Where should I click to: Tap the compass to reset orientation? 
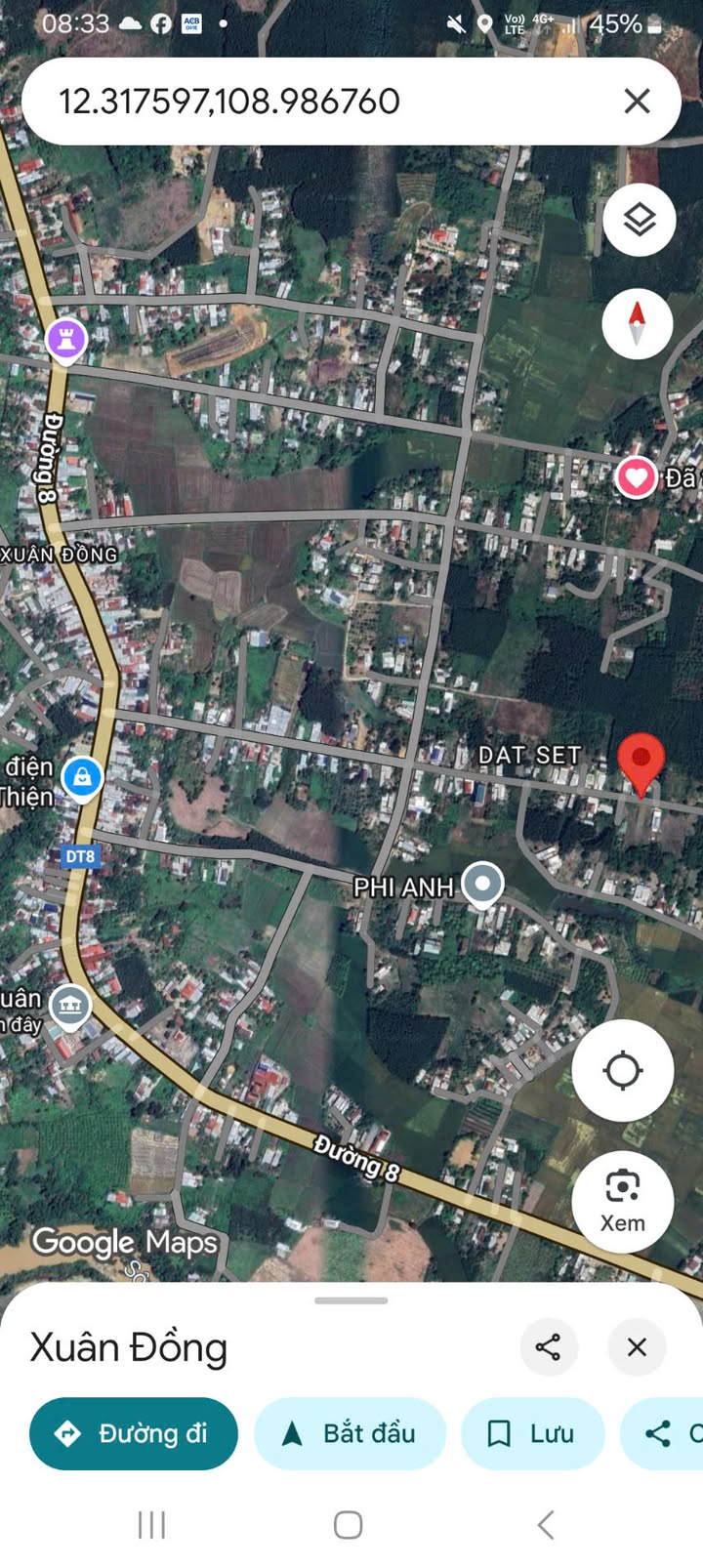(637, 323)
